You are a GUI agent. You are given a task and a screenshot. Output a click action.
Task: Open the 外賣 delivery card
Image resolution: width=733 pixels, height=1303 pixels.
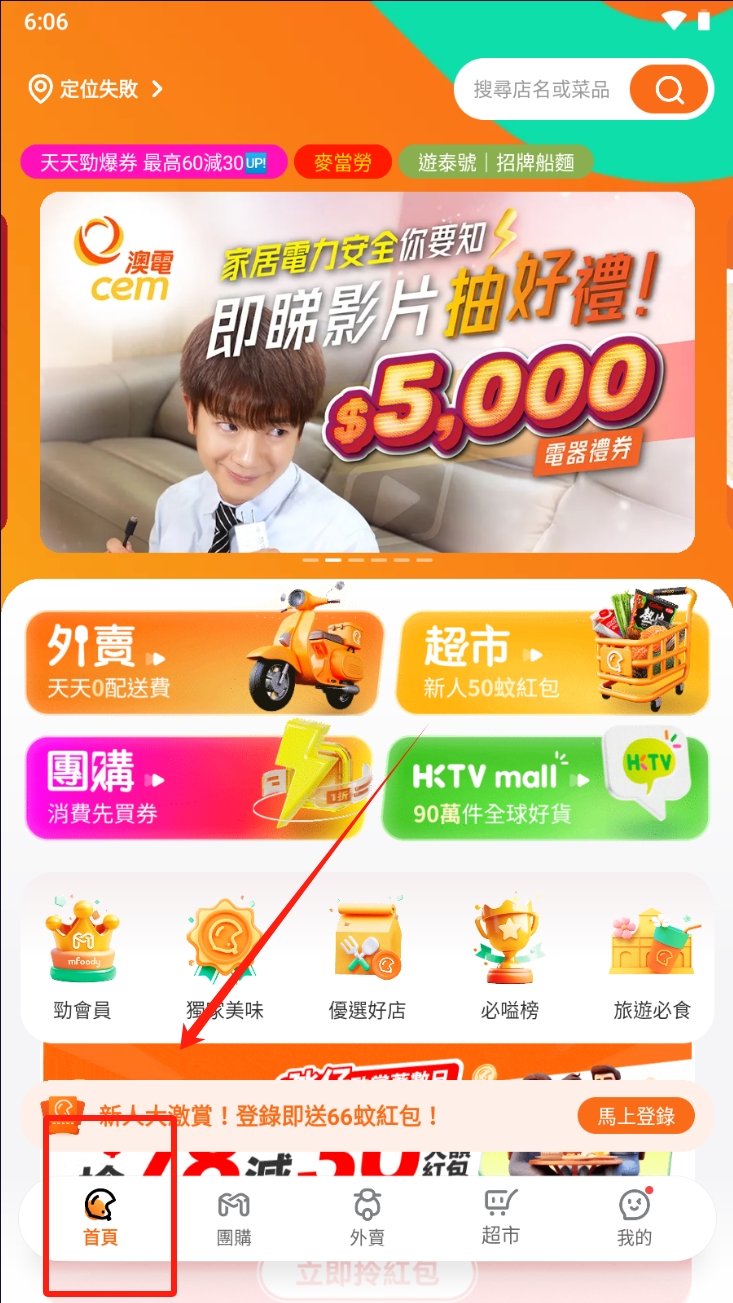click(204, 662)
